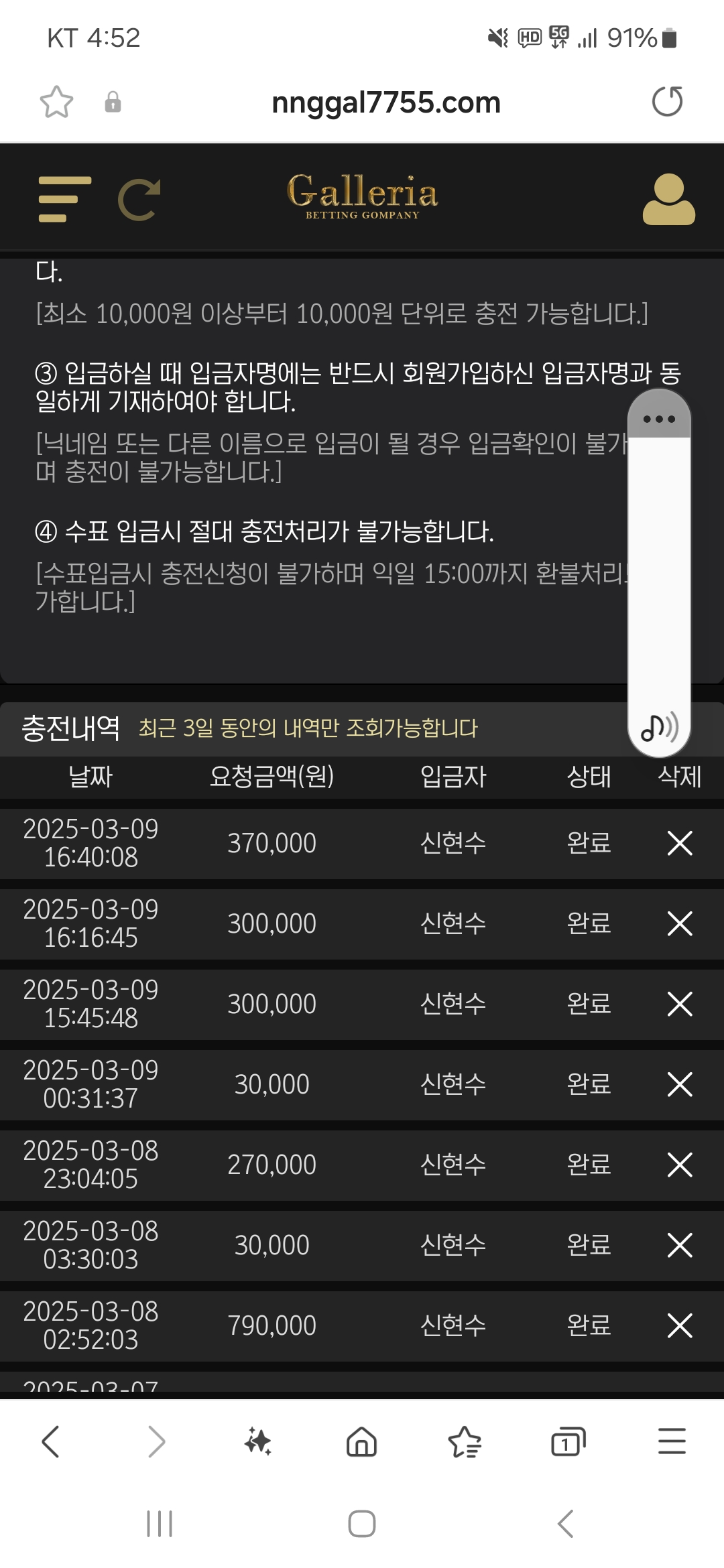Remove the 15:45:48 charge entry
Image resolution: width=724 pixels, height=1568 pixels.
coord(680,1004)
